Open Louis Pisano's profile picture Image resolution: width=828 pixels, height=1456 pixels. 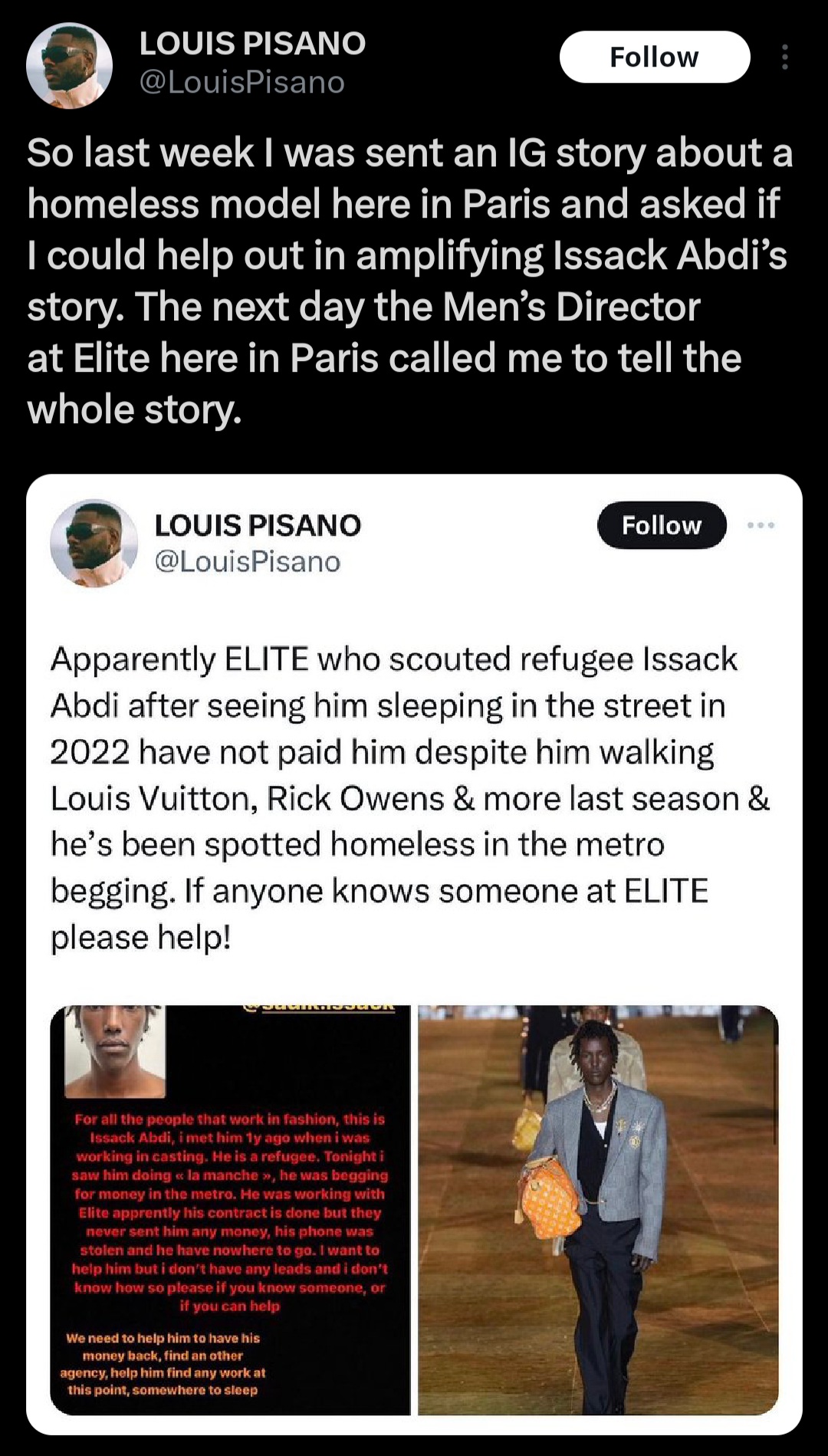tap(69, 66)
